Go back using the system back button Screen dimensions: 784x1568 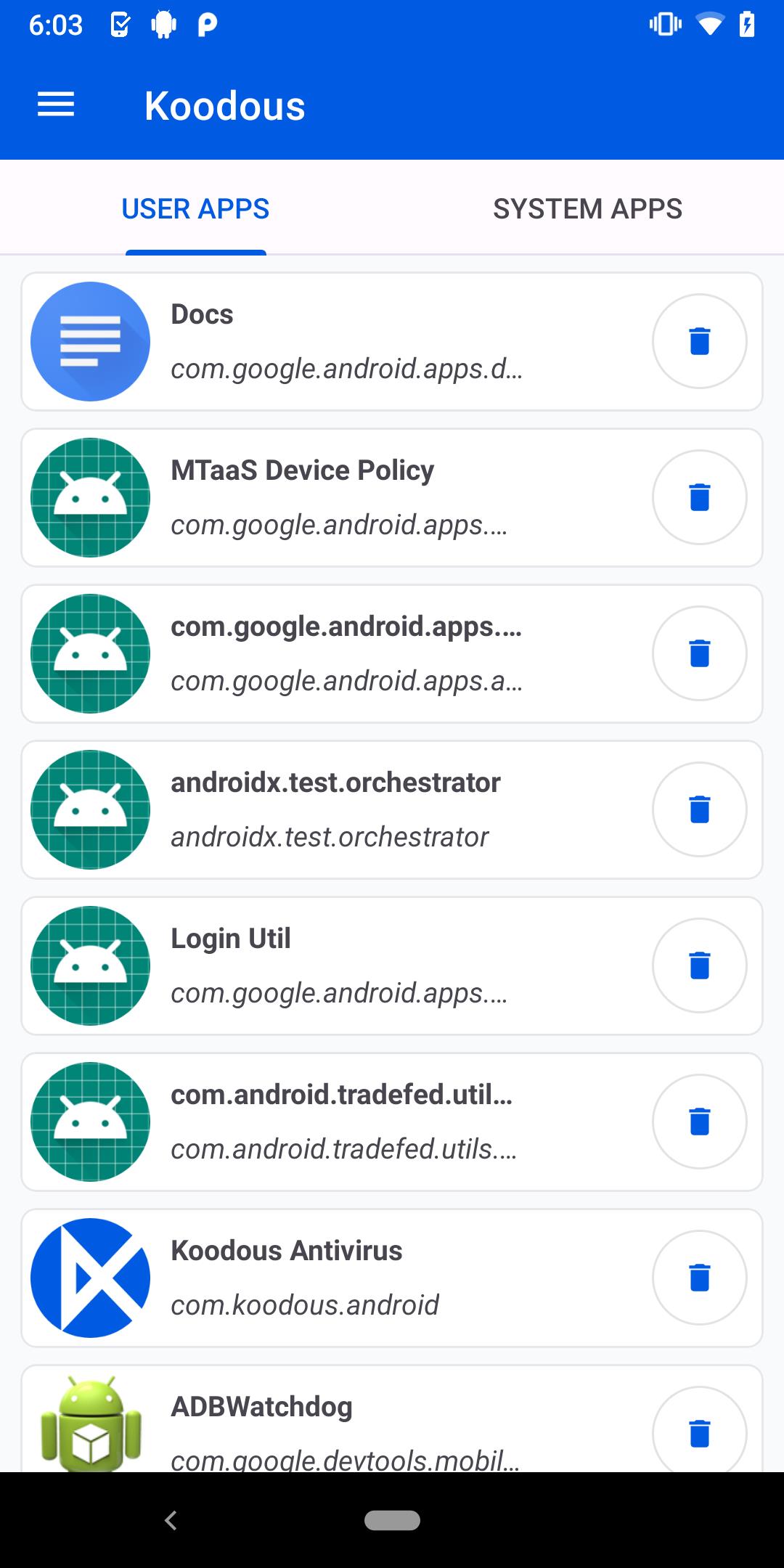pos(171,1520)
